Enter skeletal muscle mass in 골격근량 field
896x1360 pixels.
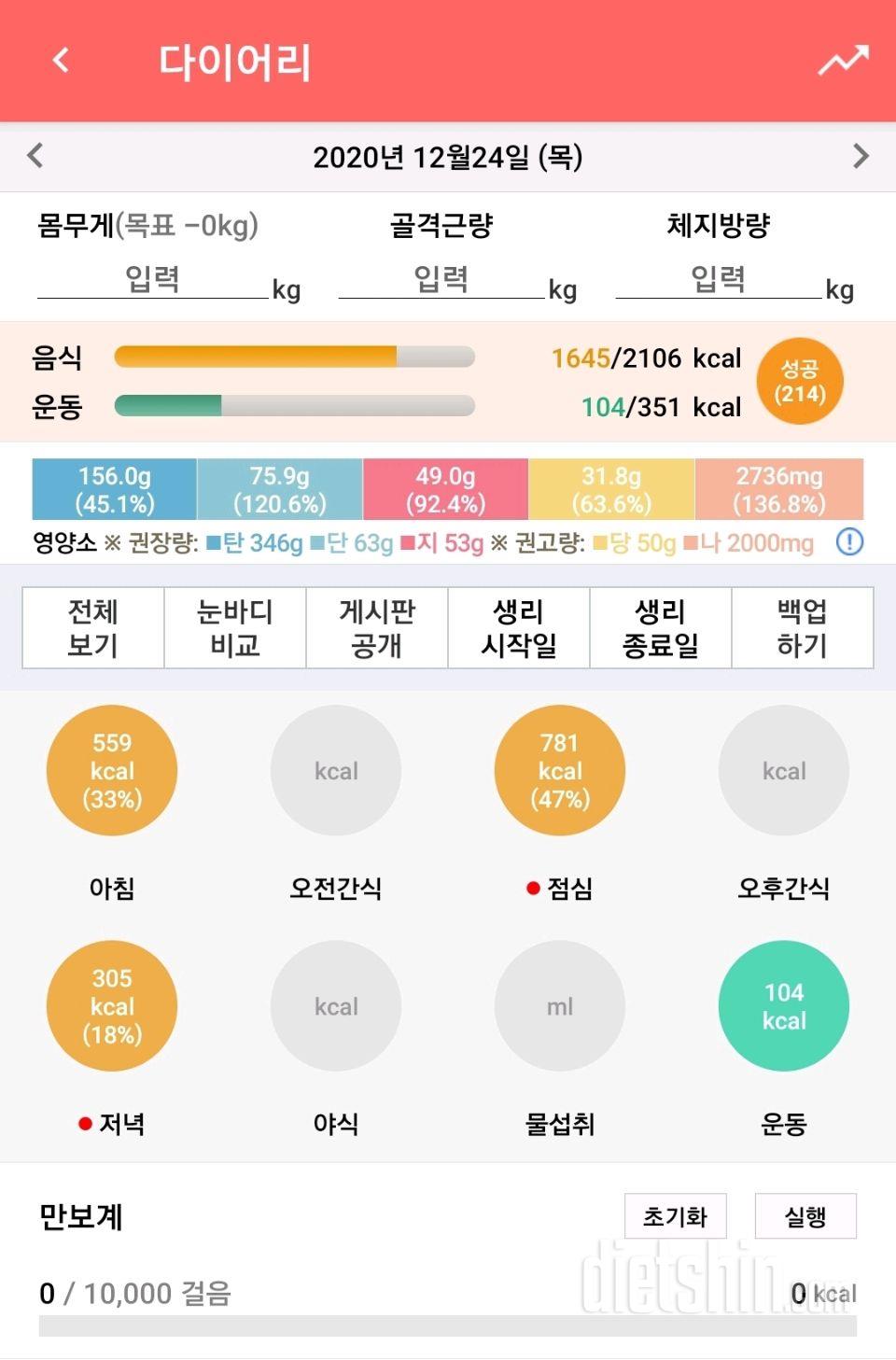441,280
